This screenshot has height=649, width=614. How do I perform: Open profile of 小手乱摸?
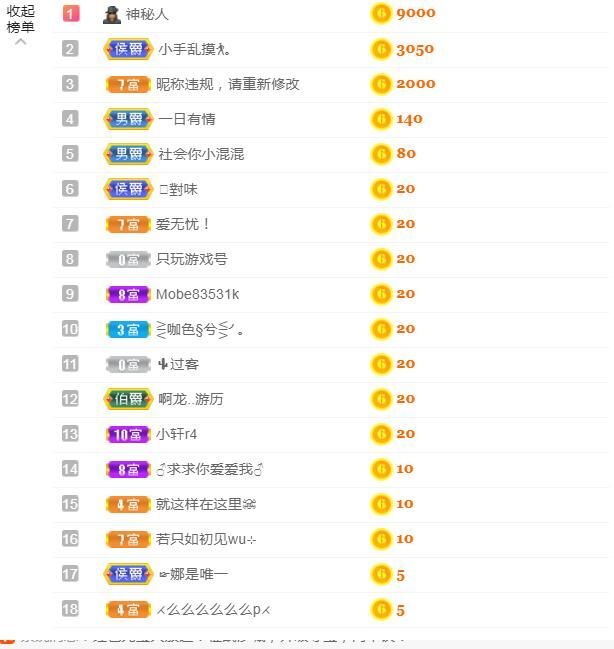tap(195, 49)
